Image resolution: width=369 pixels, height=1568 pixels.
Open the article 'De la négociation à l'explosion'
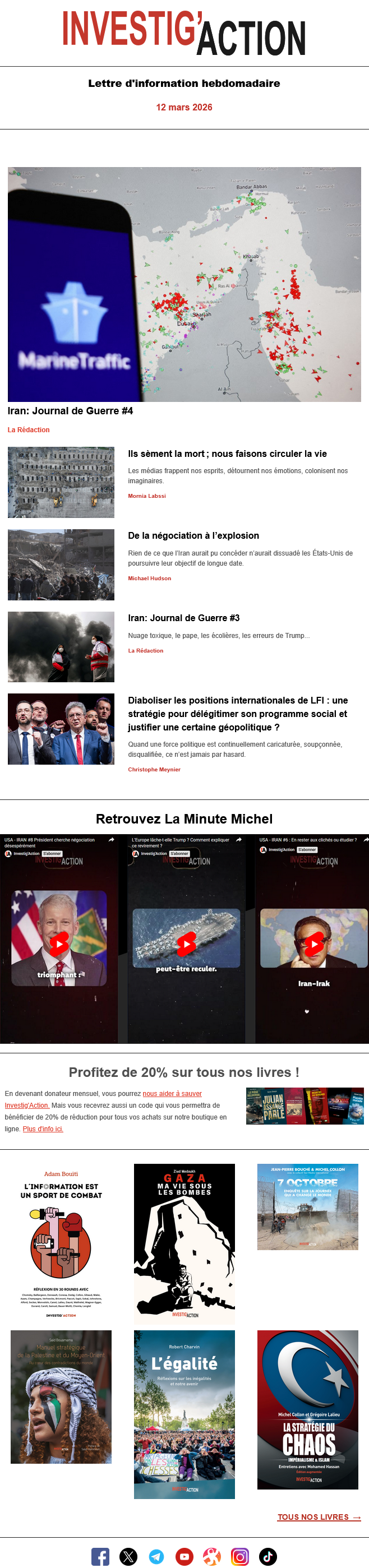click(x=193, y=535)
